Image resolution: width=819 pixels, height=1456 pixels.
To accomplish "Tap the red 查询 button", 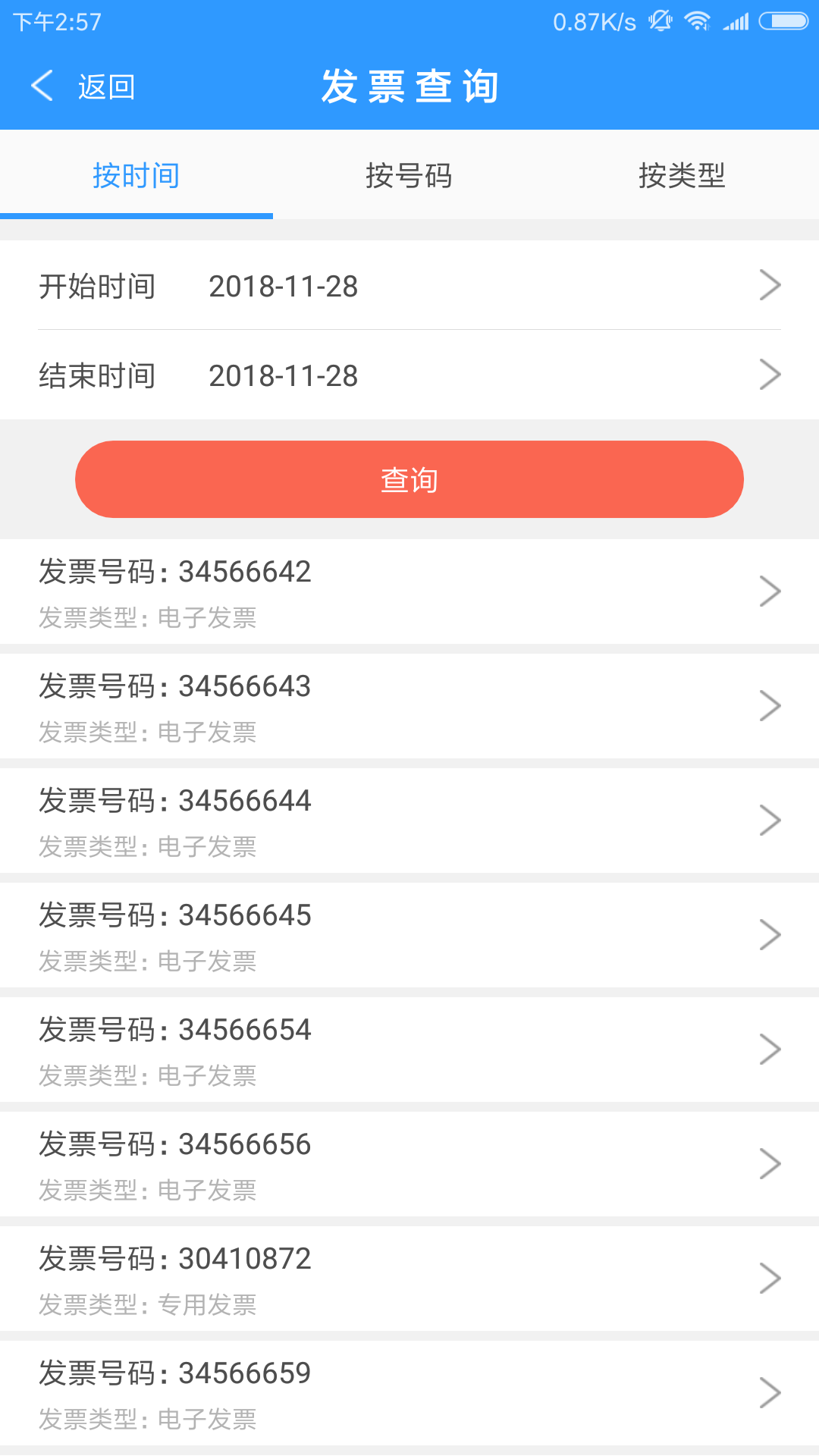I will click(409, 479).
